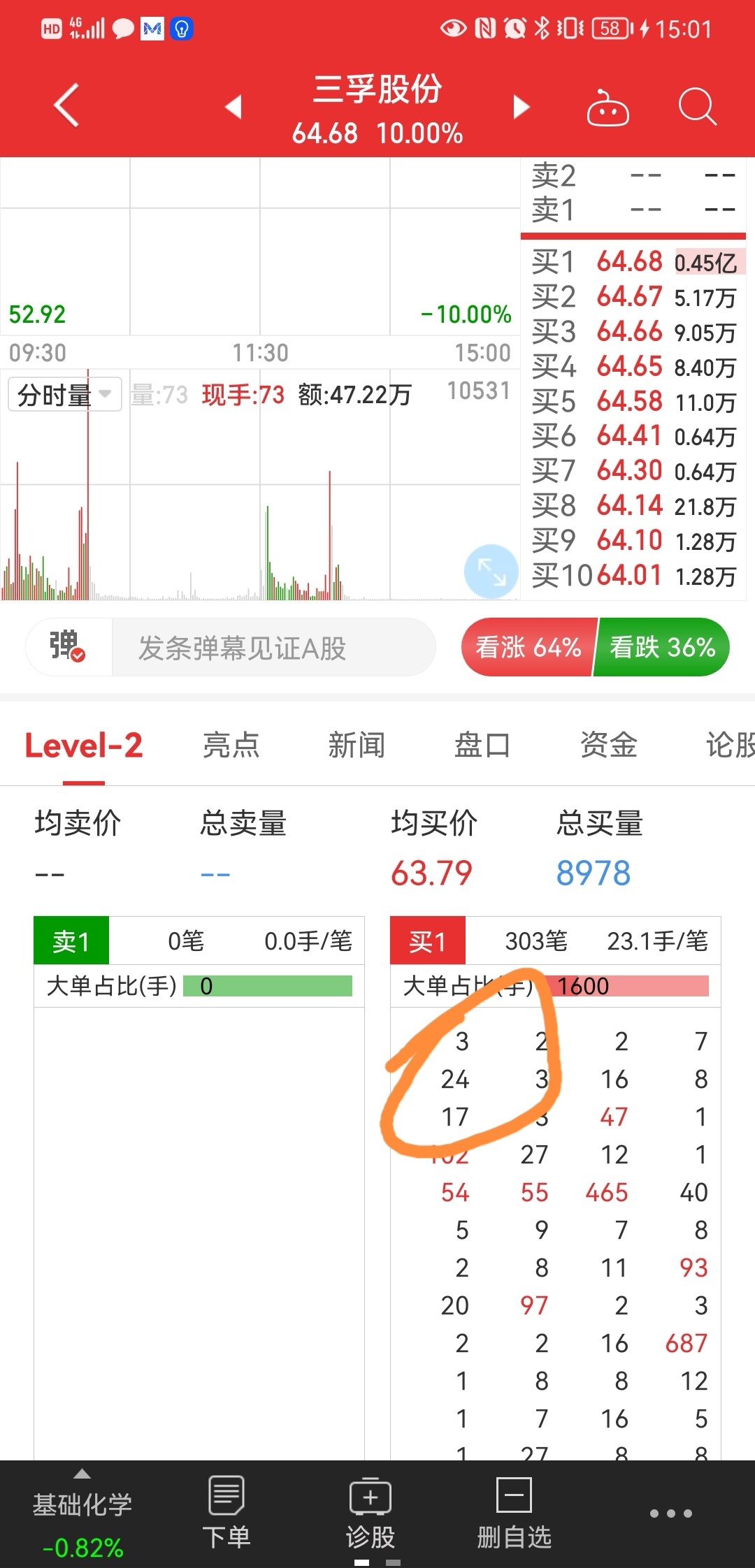The width and height of the screenshot is (755, 1568).
Task: Switch to the next stock with right triangle
Action: pyautogui.click(x=522, y=107)
